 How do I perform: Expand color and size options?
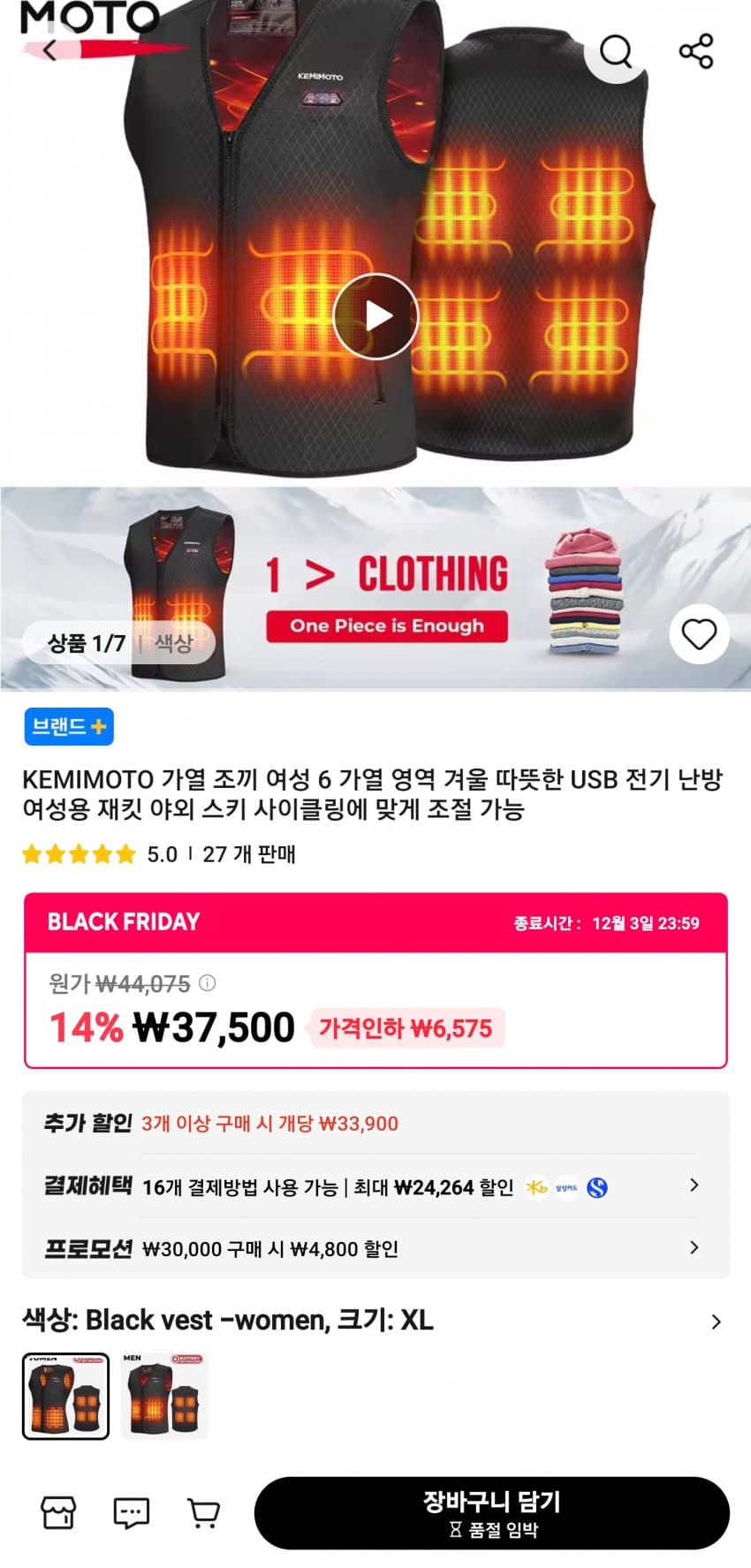(716, 1322)
